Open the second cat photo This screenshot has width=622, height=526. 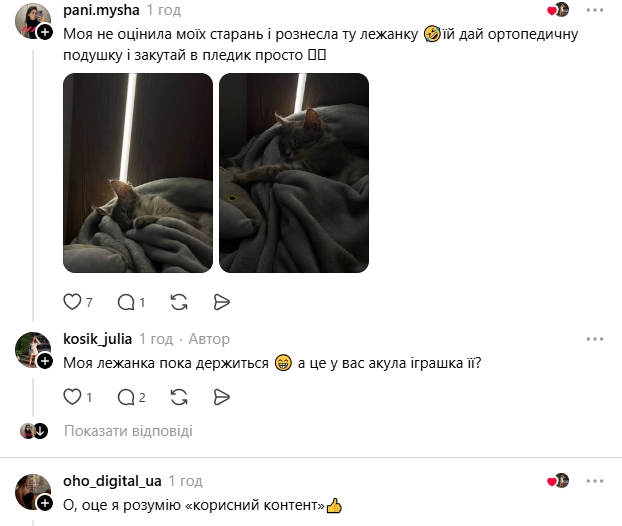294,173
